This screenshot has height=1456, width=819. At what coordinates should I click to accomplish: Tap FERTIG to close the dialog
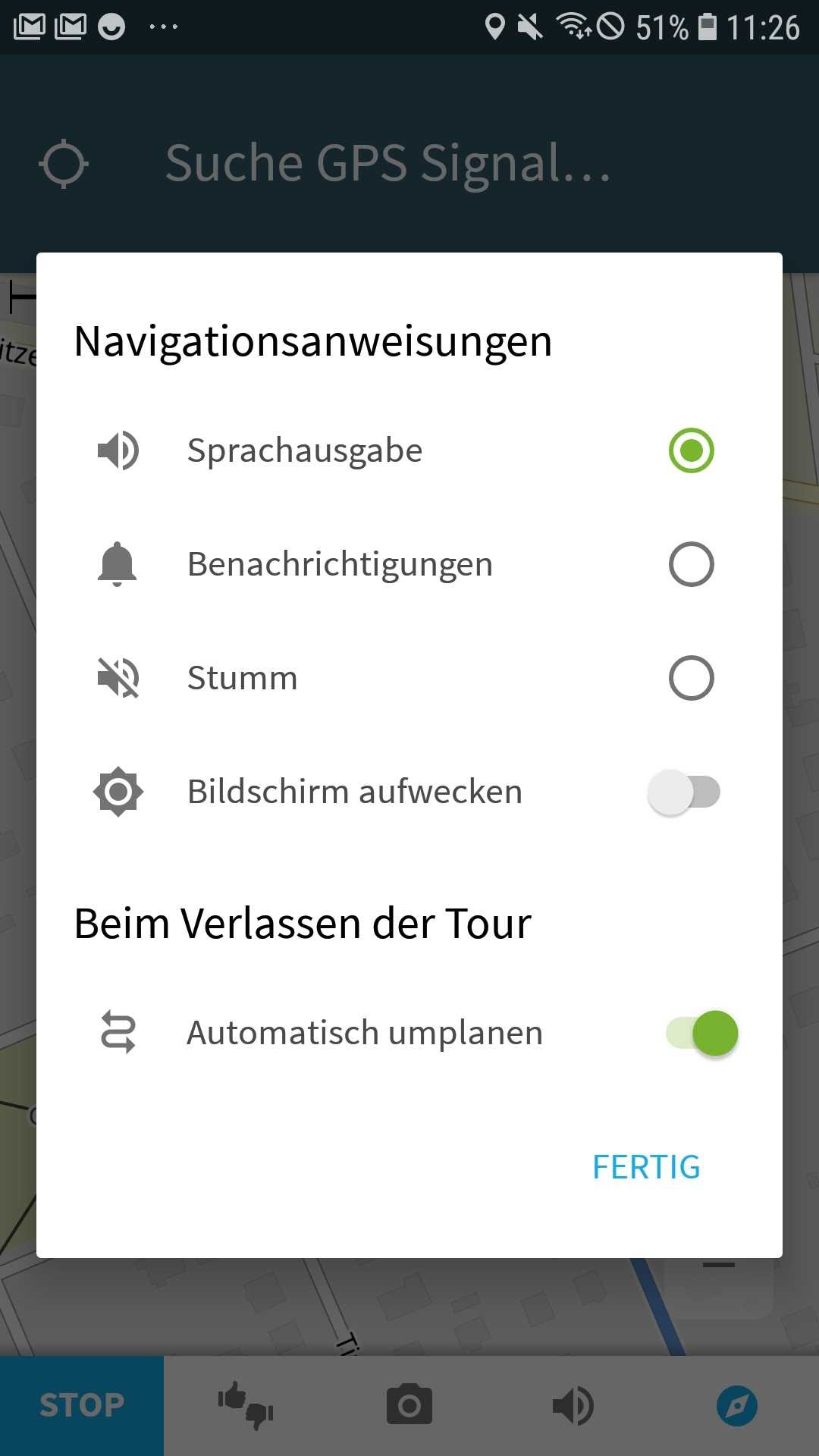[x=646, y=1167]
